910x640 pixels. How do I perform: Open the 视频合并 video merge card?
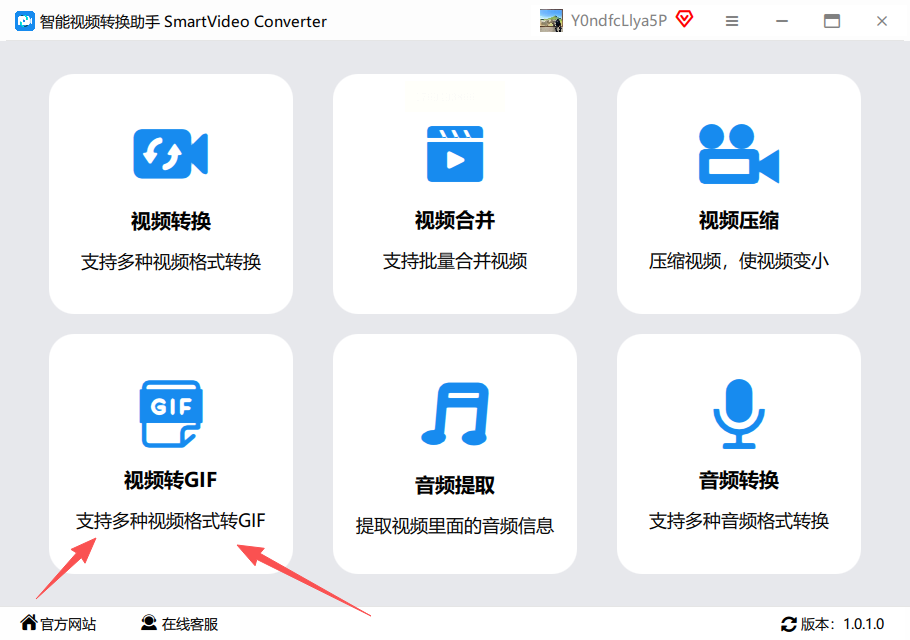(x=455, y=194)
